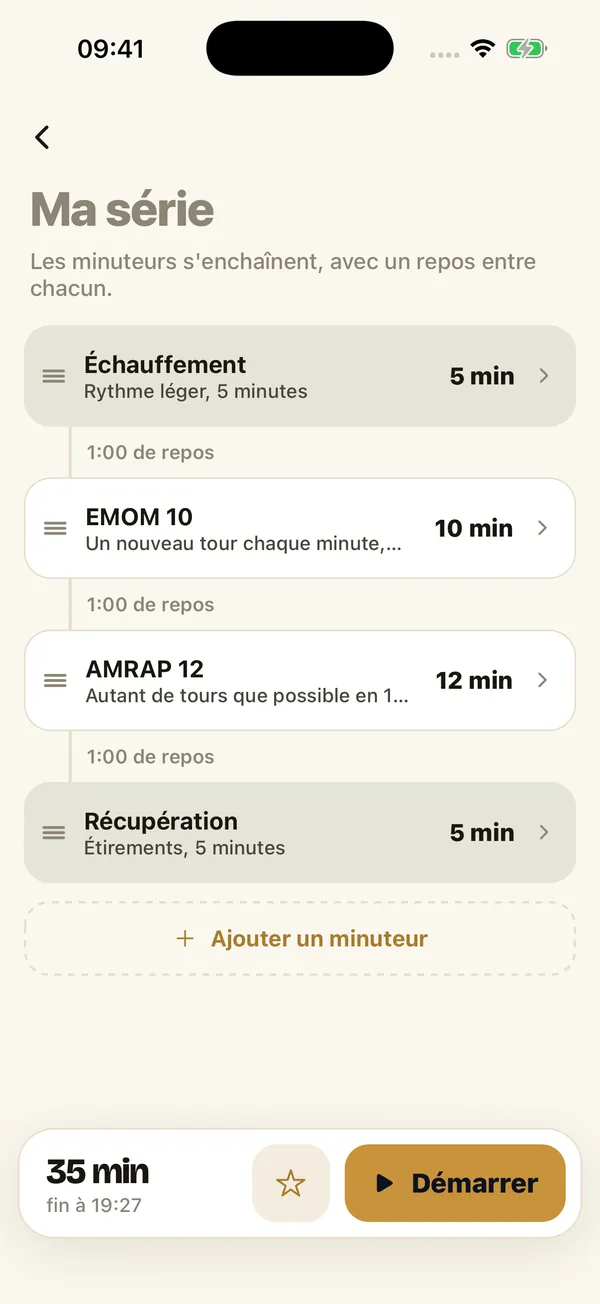Open the Échauffement timer
Image resolution: width=600 pixels, height=1304 pixels.
[300, 376]
